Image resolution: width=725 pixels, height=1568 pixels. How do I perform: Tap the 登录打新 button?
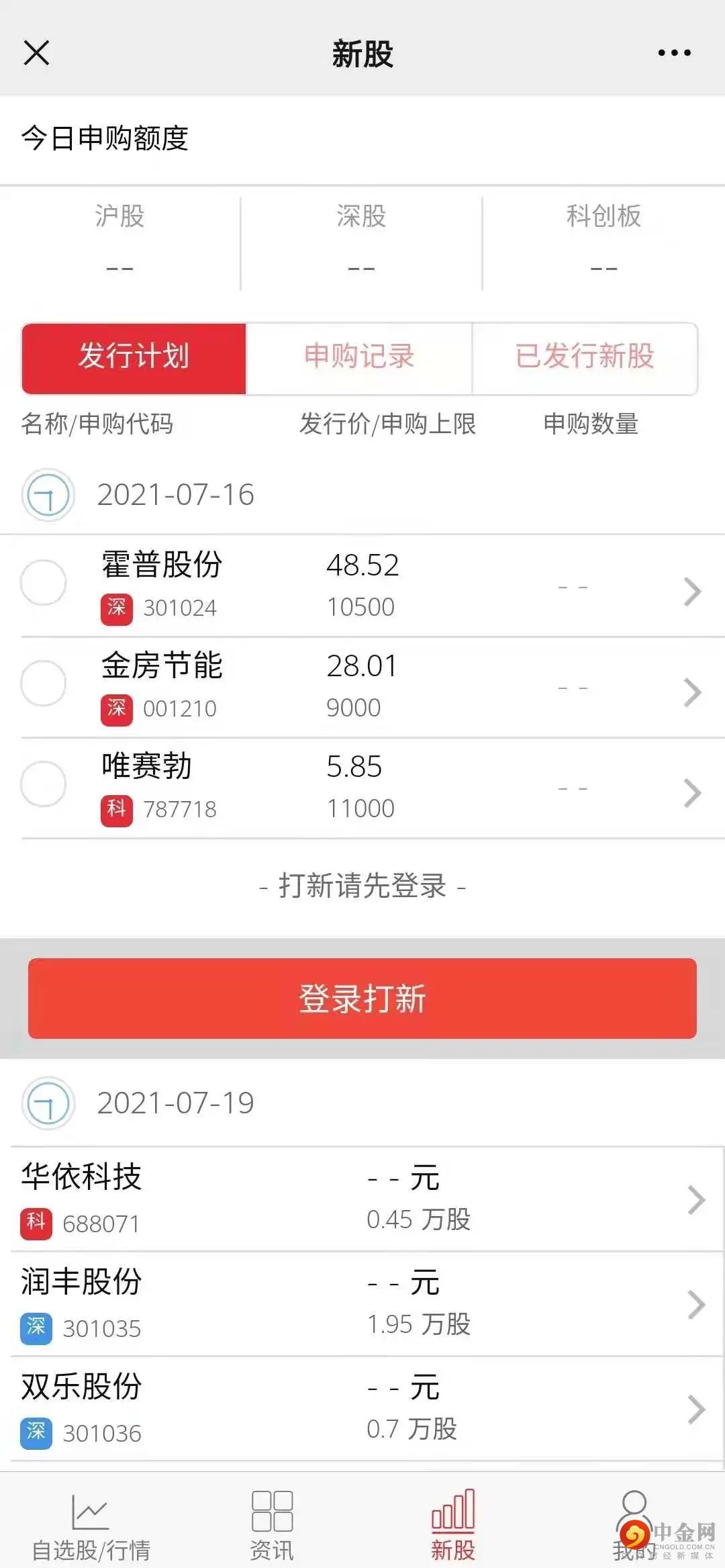pos(362,999)
